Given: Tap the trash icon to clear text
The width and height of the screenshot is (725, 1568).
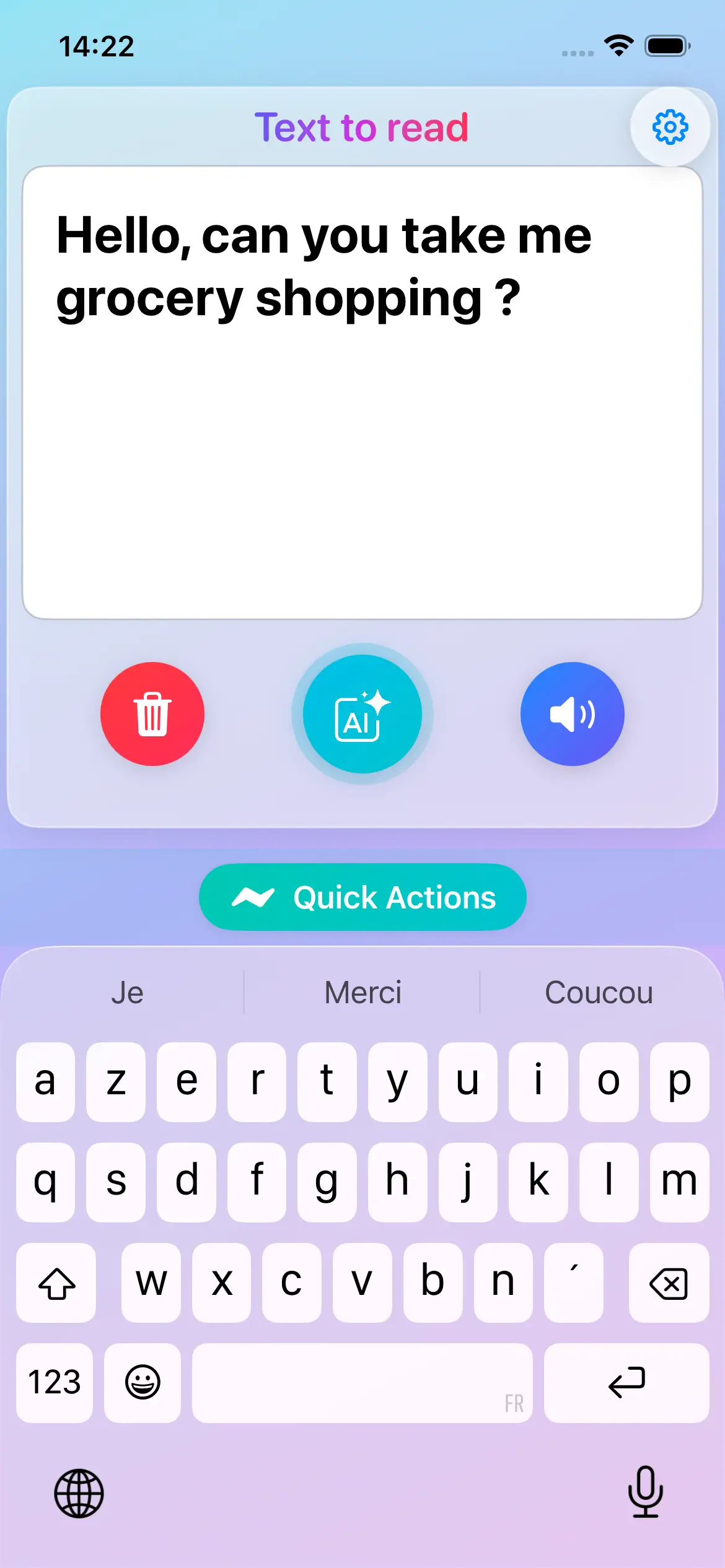Looking at the screenshot, I should (x=152, y=714).
